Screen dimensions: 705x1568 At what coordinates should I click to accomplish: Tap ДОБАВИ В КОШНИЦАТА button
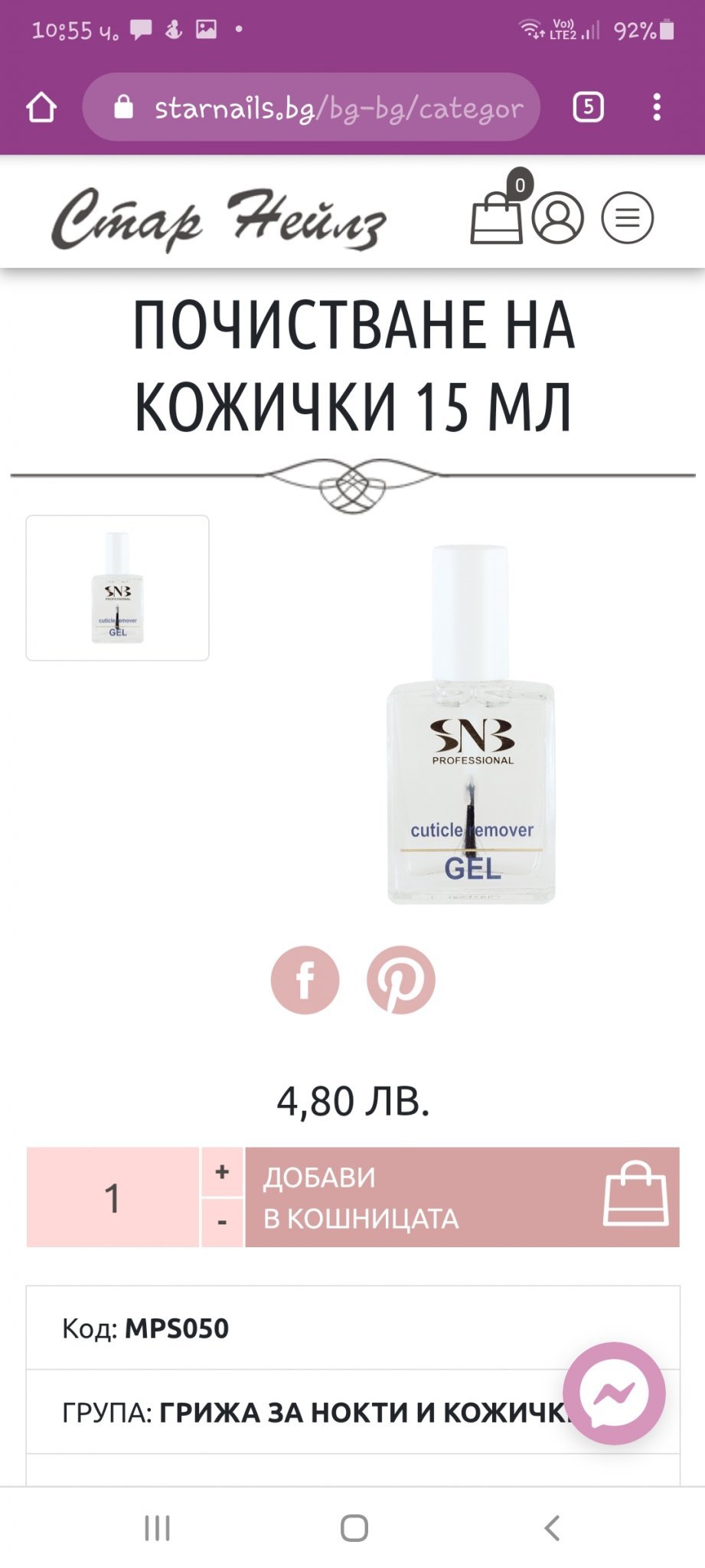click(462, 1197)
